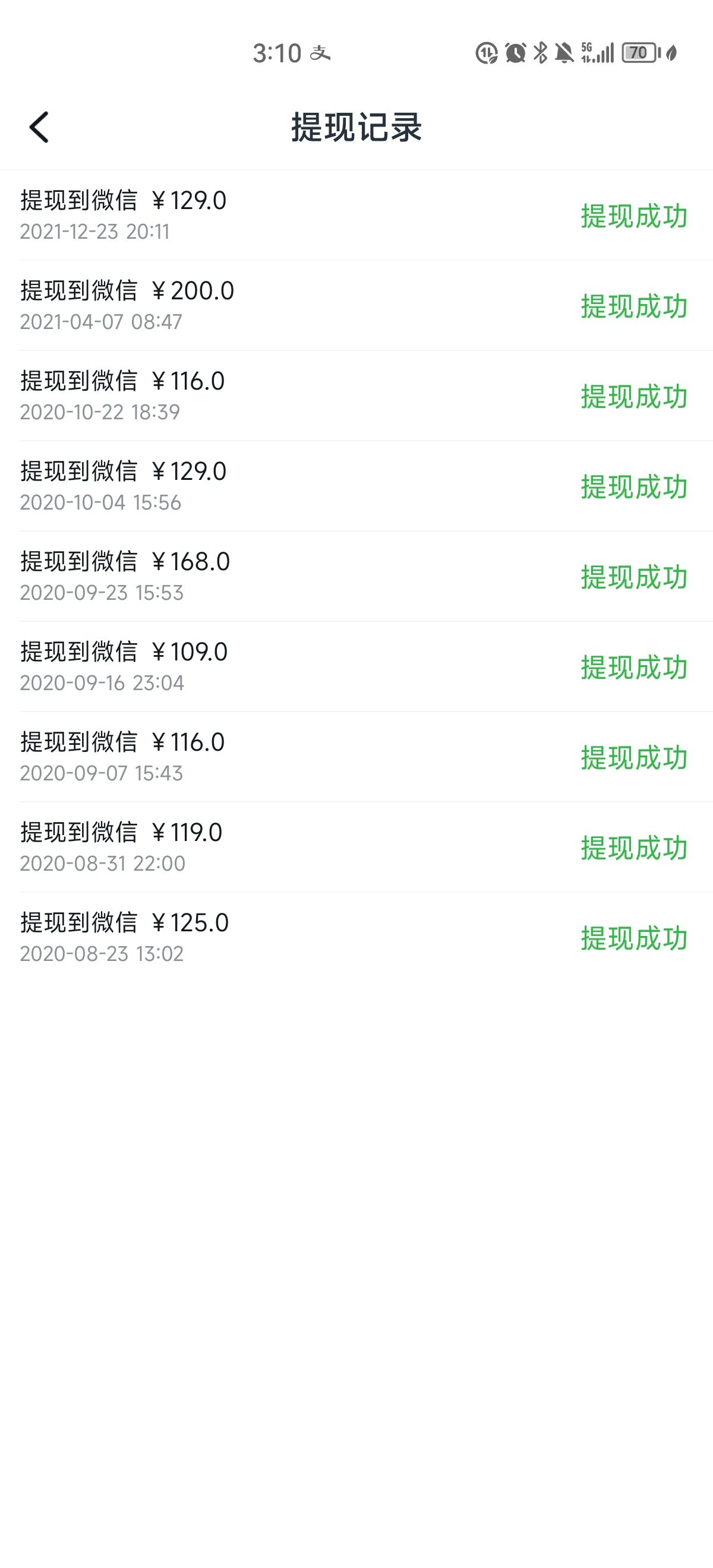The height and width of the screenshot is (1568, 713).
Task: Open the 2021-12-23 withdrawal of ¥129.0
Action: click(x=356, y=216)
